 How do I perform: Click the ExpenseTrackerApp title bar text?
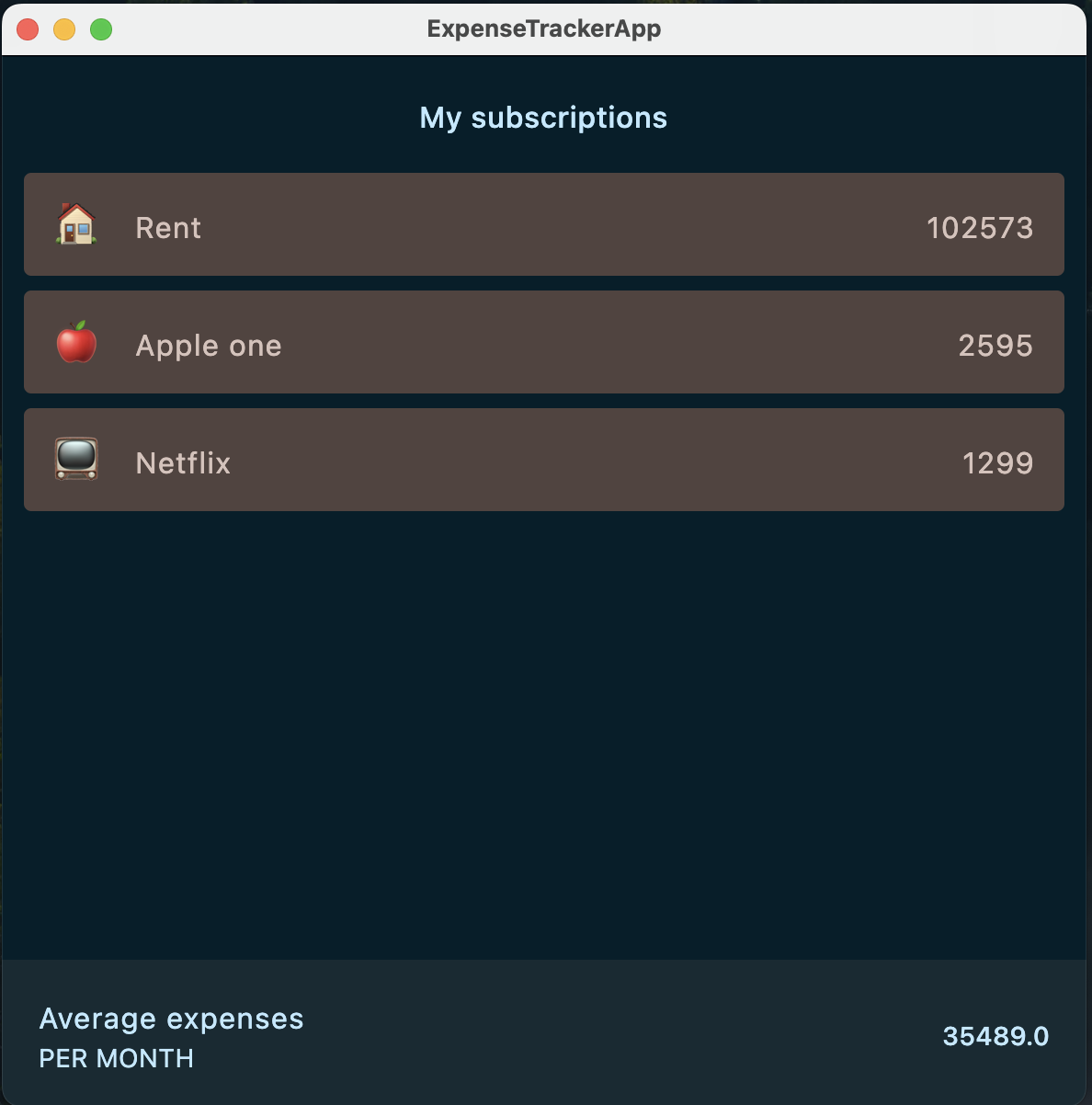[x=543, y=28]
